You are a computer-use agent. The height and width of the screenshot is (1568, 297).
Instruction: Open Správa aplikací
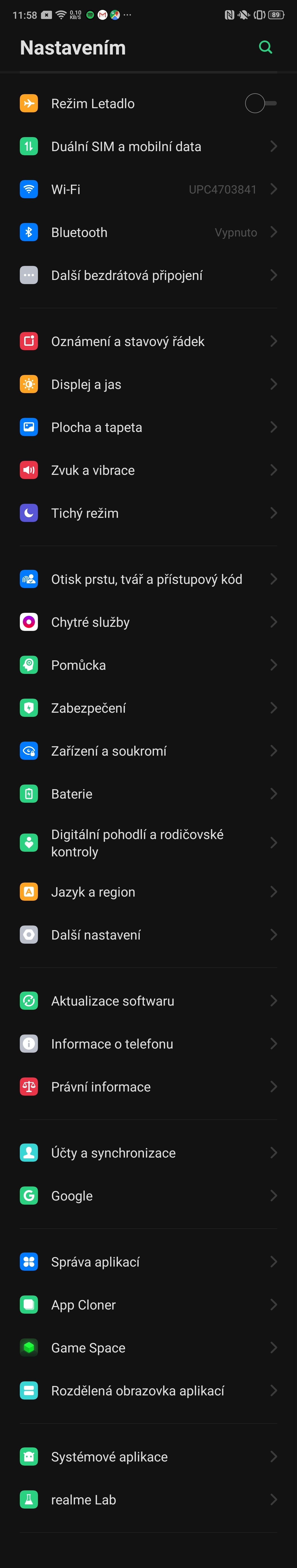[148, 1262]
